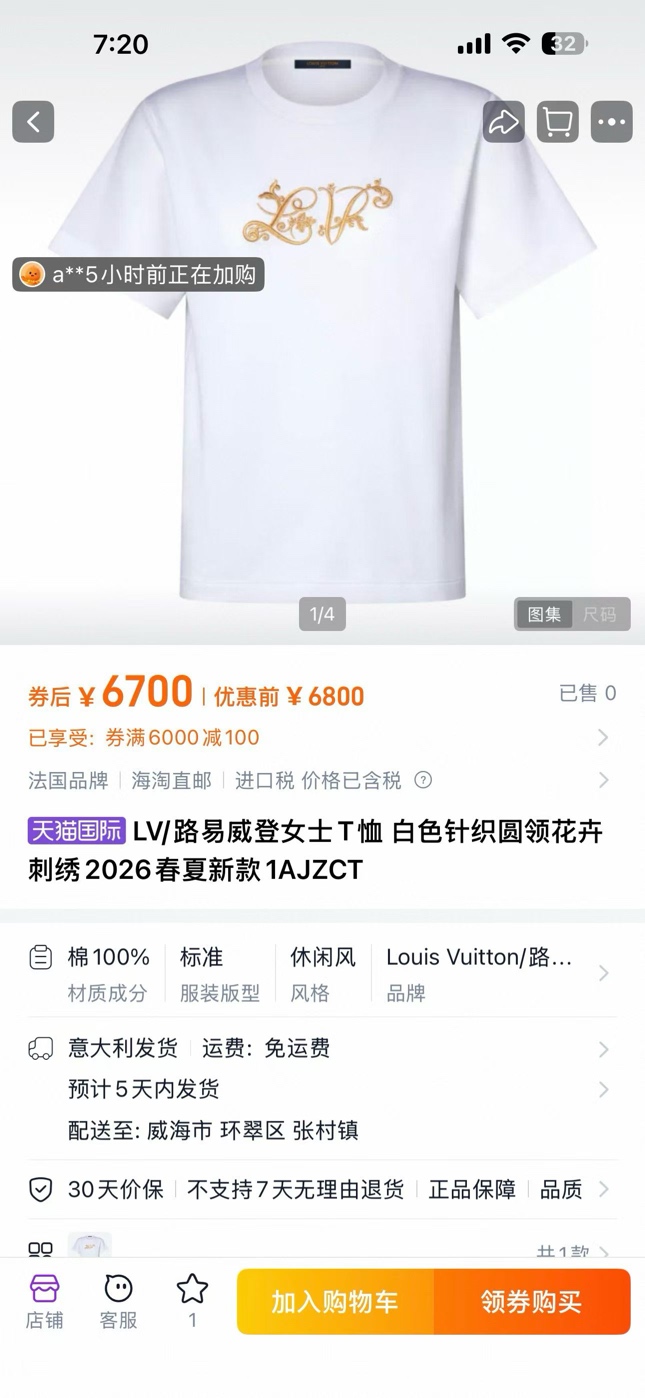
Task: Visit the 店铺 store page
Action: click(44, 1301)
